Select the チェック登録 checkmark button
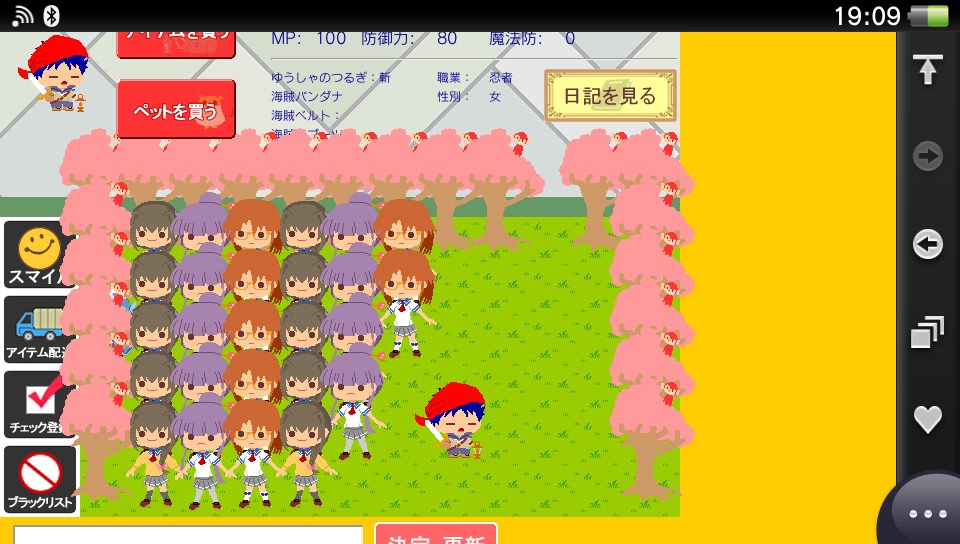This screenshot has height=544, width=960. (x=40, y=404)
